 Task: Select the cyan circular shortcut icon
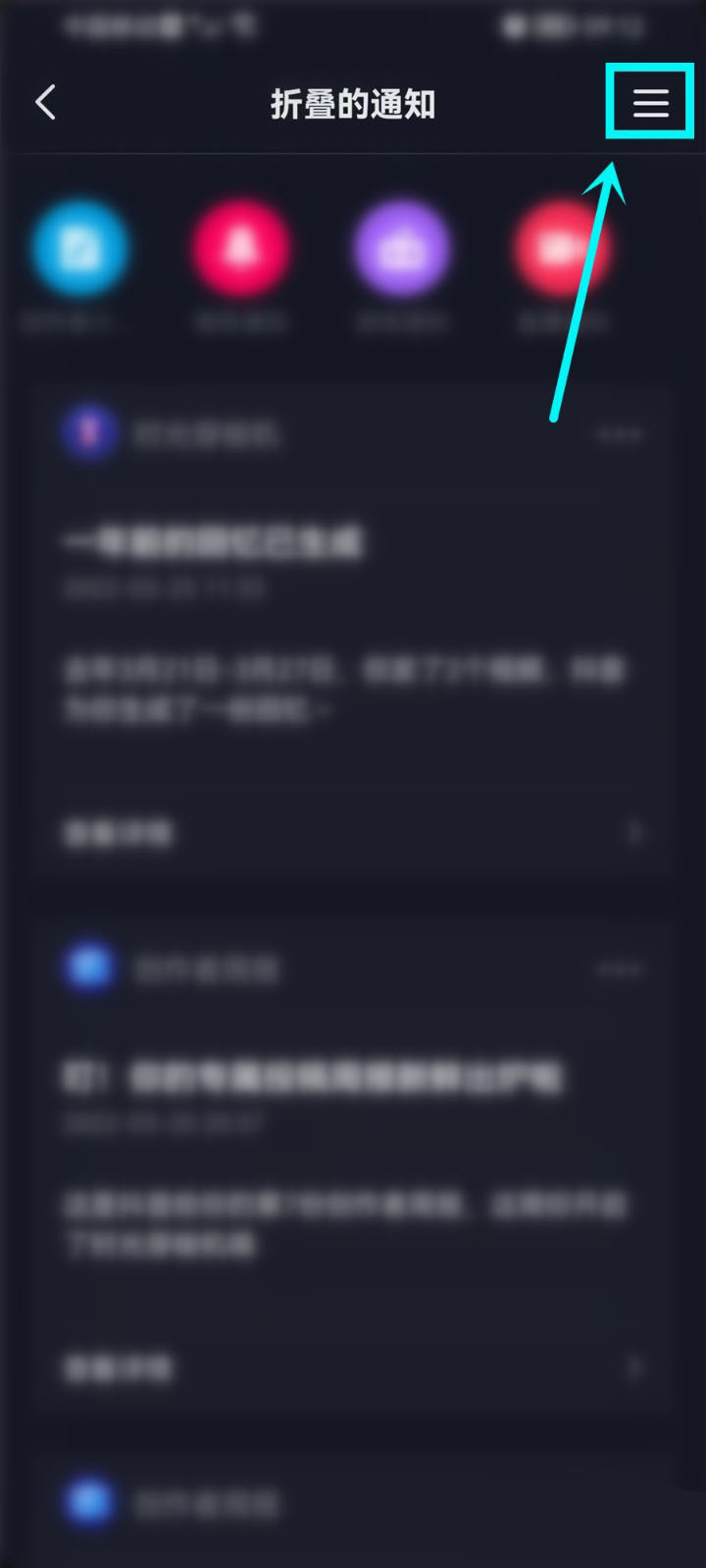pyautogui.click(x=81, y=250)
